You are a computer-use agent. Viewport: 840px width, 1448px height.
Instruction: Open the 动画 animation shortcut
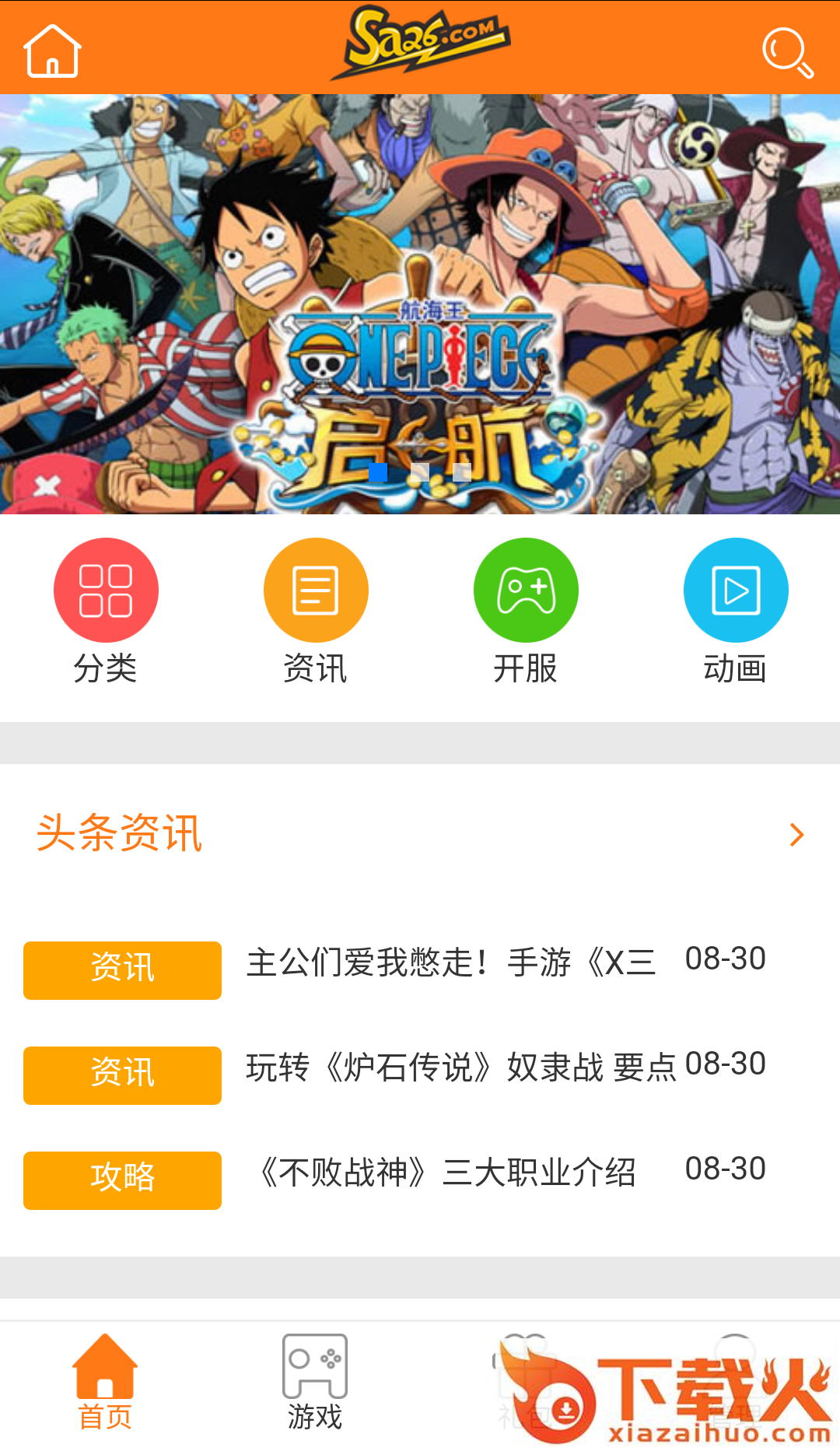(736, 612)
